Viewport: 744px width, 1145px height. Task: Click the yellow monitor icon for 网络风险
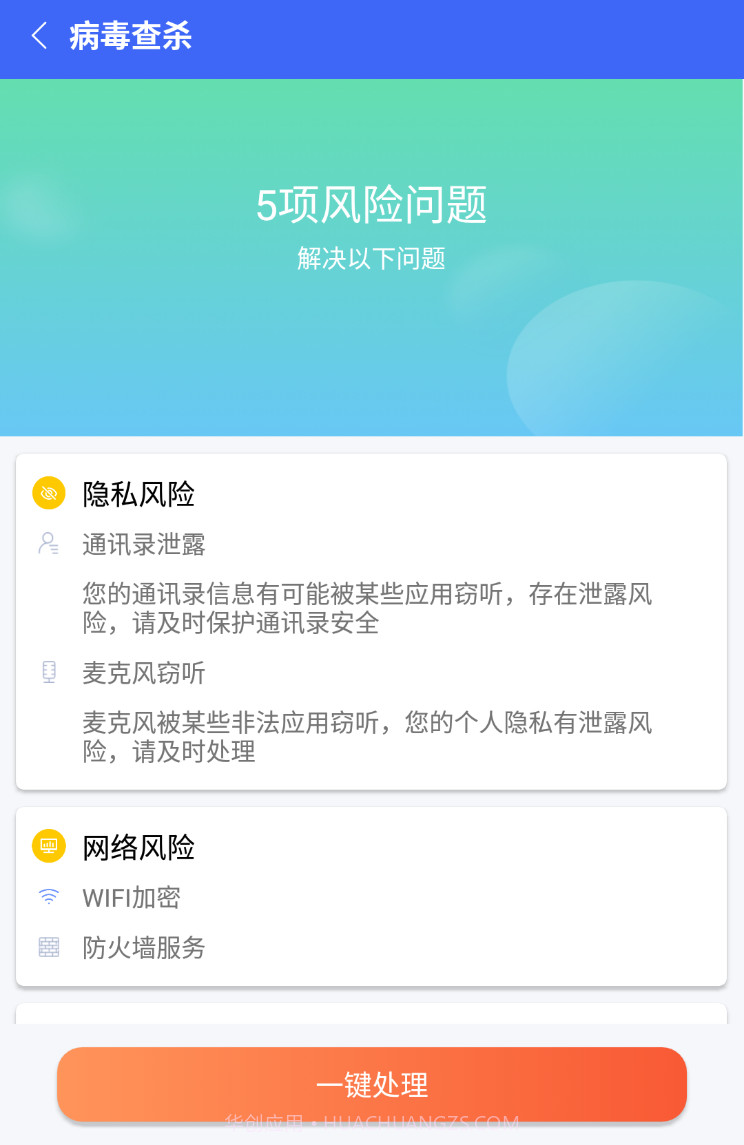[x=48, y=847]
